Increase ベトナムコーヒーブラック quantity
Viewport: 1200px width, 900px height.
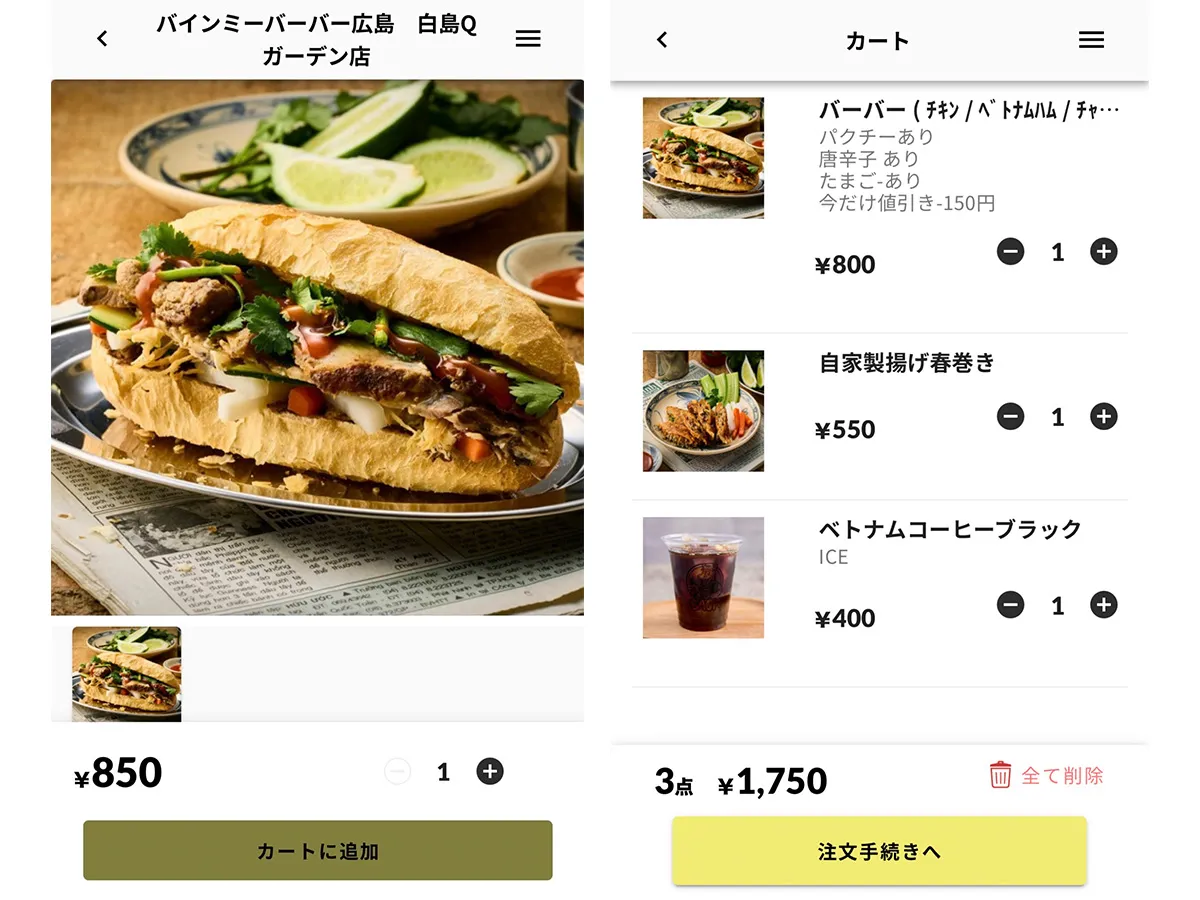(1104, 605)
